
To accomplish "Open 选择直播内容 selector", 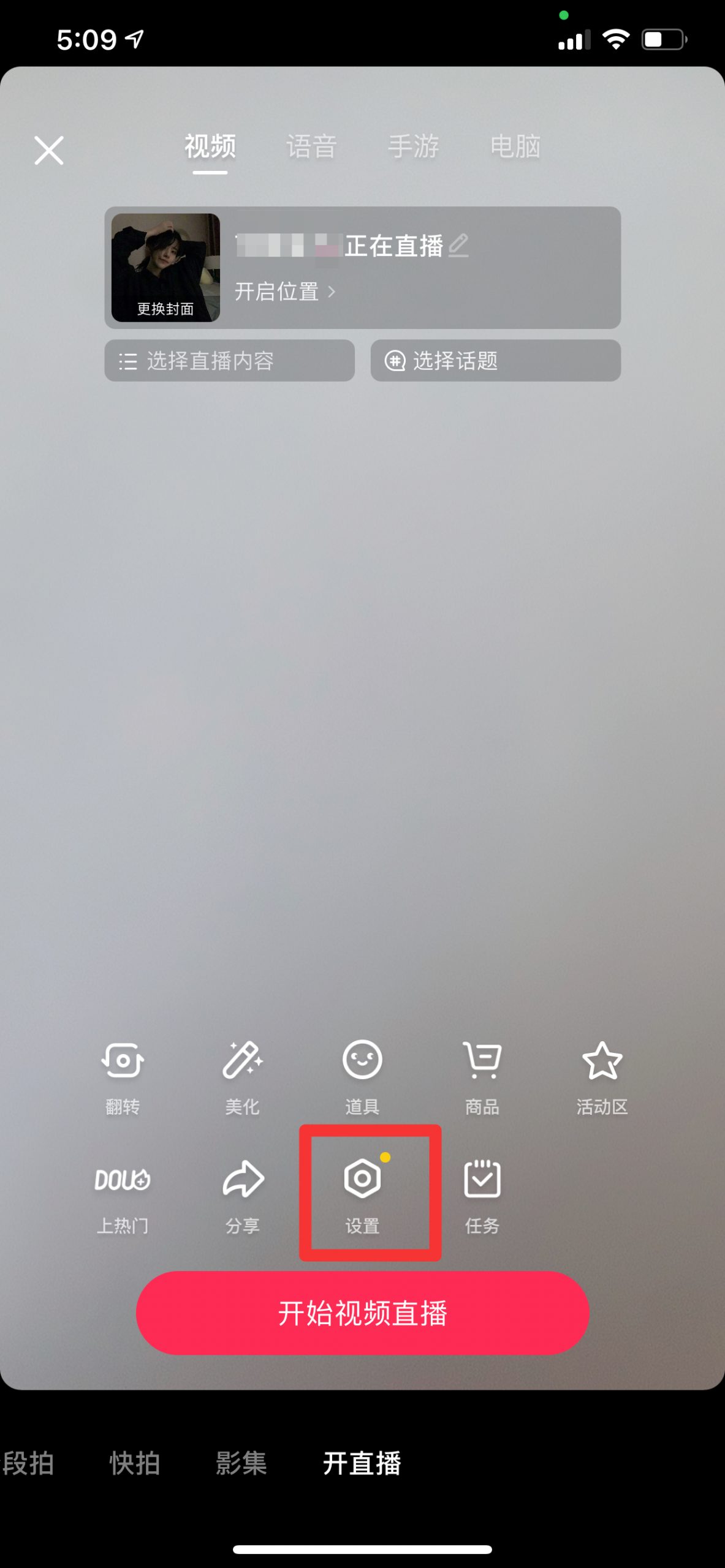I will tap(229, 361).
